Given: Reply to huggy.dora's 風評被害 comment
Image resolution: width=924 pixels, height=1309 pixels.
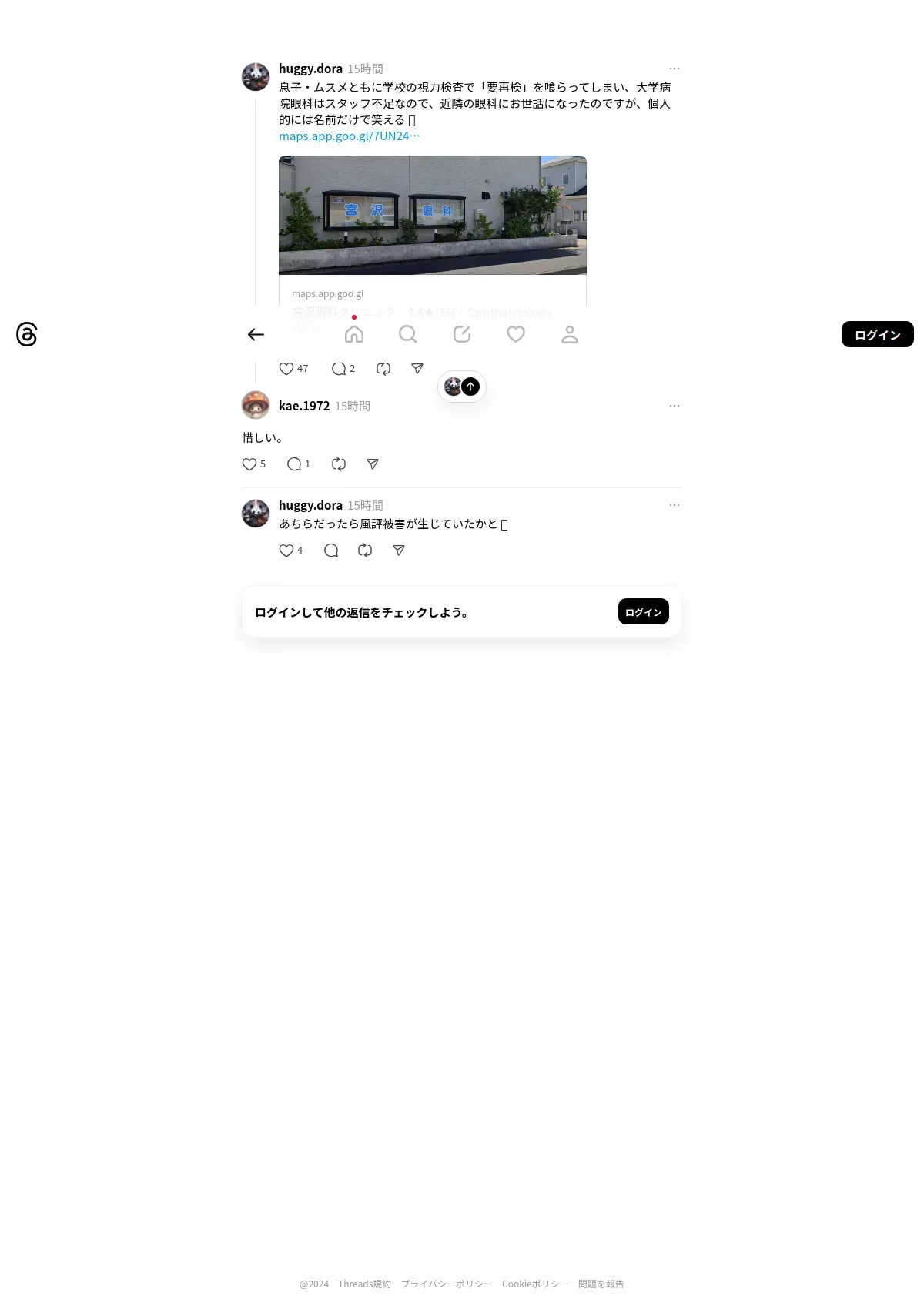Looking at the screenshot, I should coord(331,551).
